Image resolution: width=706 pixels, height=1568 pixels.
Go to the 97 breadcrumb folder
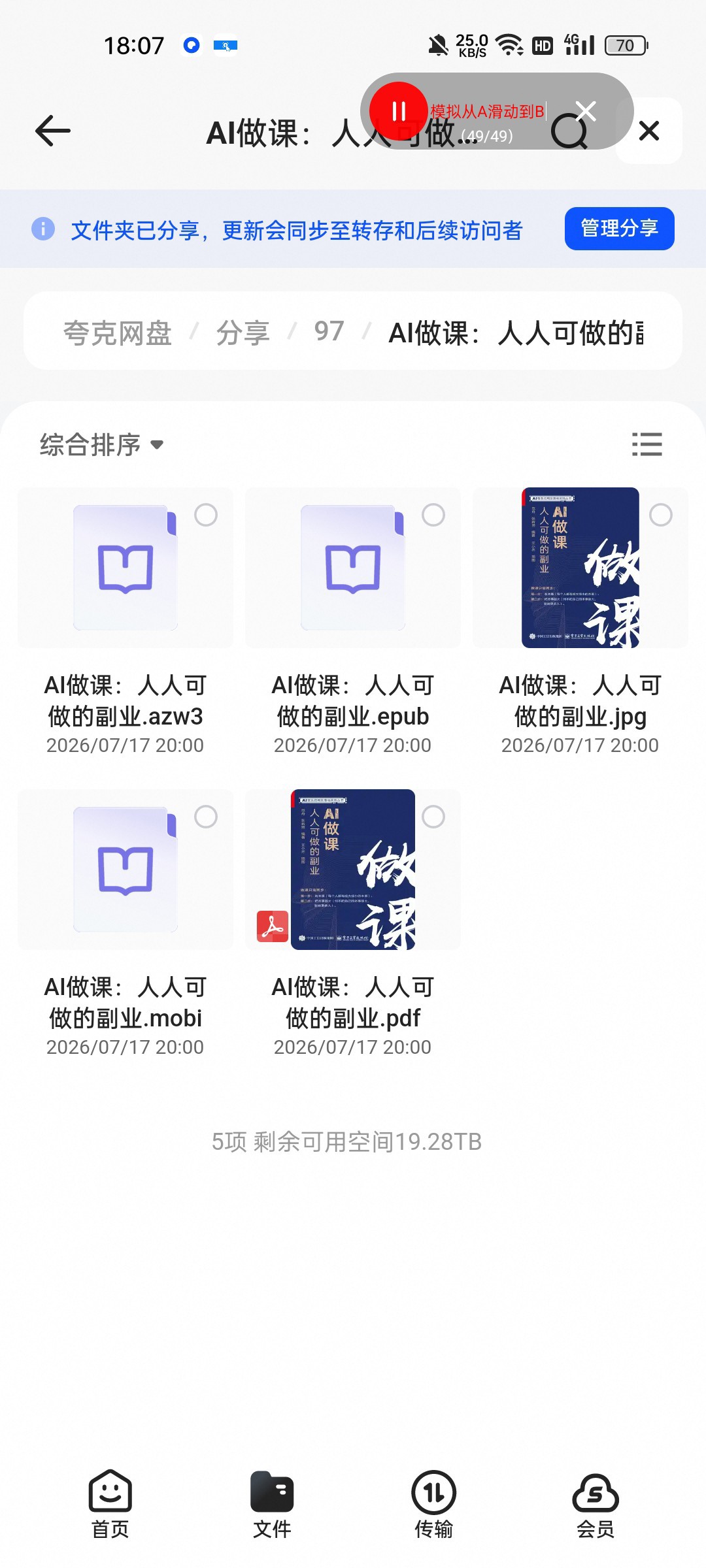[x=329, y=331]
